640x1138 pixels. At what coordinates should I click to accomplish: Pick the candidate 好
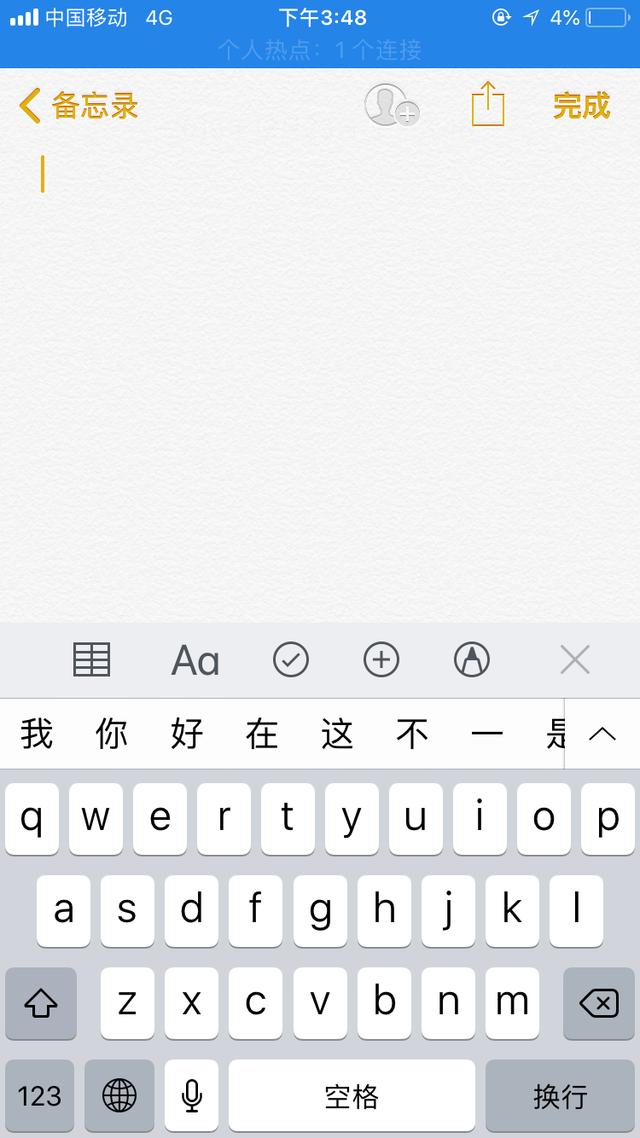click(x=187, y=734)
